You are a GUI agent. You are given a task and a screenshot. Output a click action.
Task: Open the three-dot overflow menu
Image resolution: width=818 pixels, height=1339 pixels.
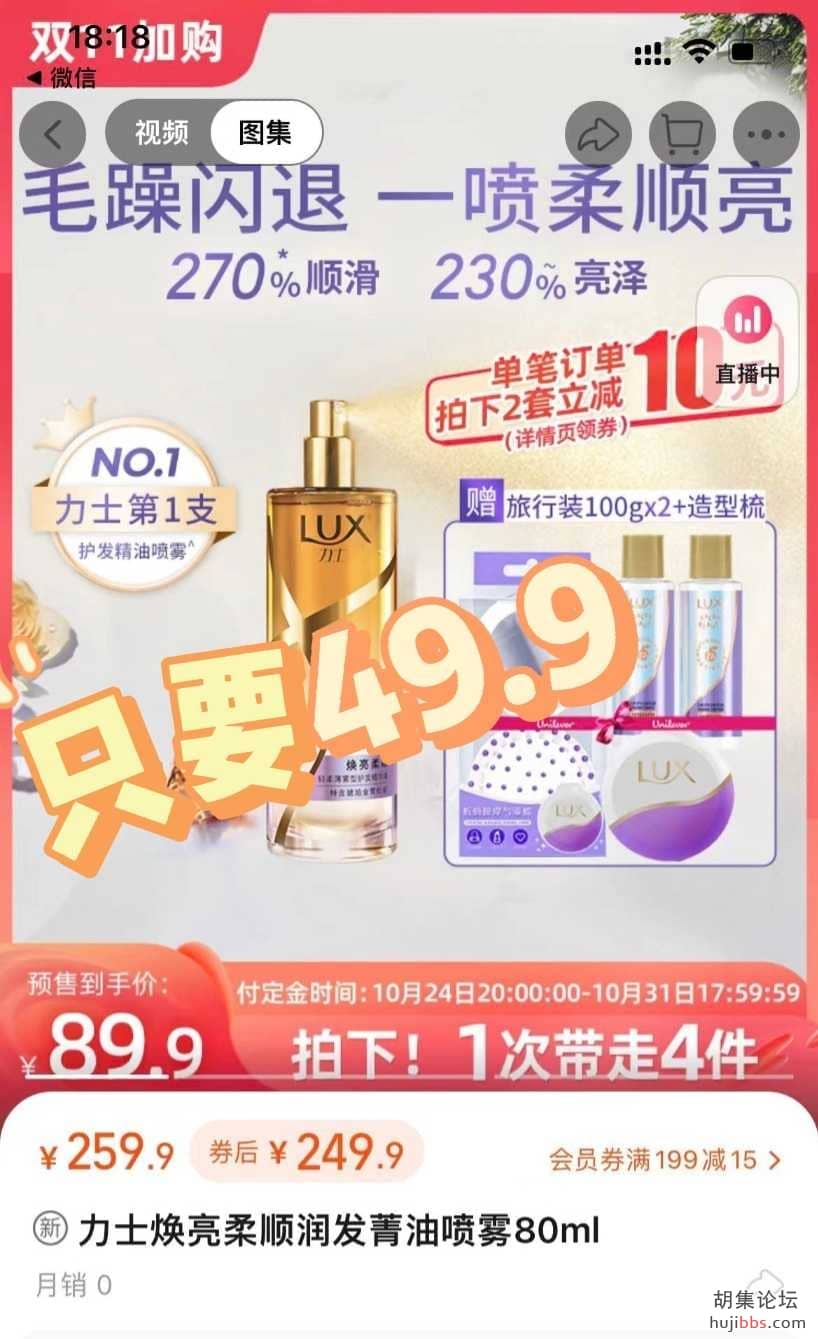point(766,134)
